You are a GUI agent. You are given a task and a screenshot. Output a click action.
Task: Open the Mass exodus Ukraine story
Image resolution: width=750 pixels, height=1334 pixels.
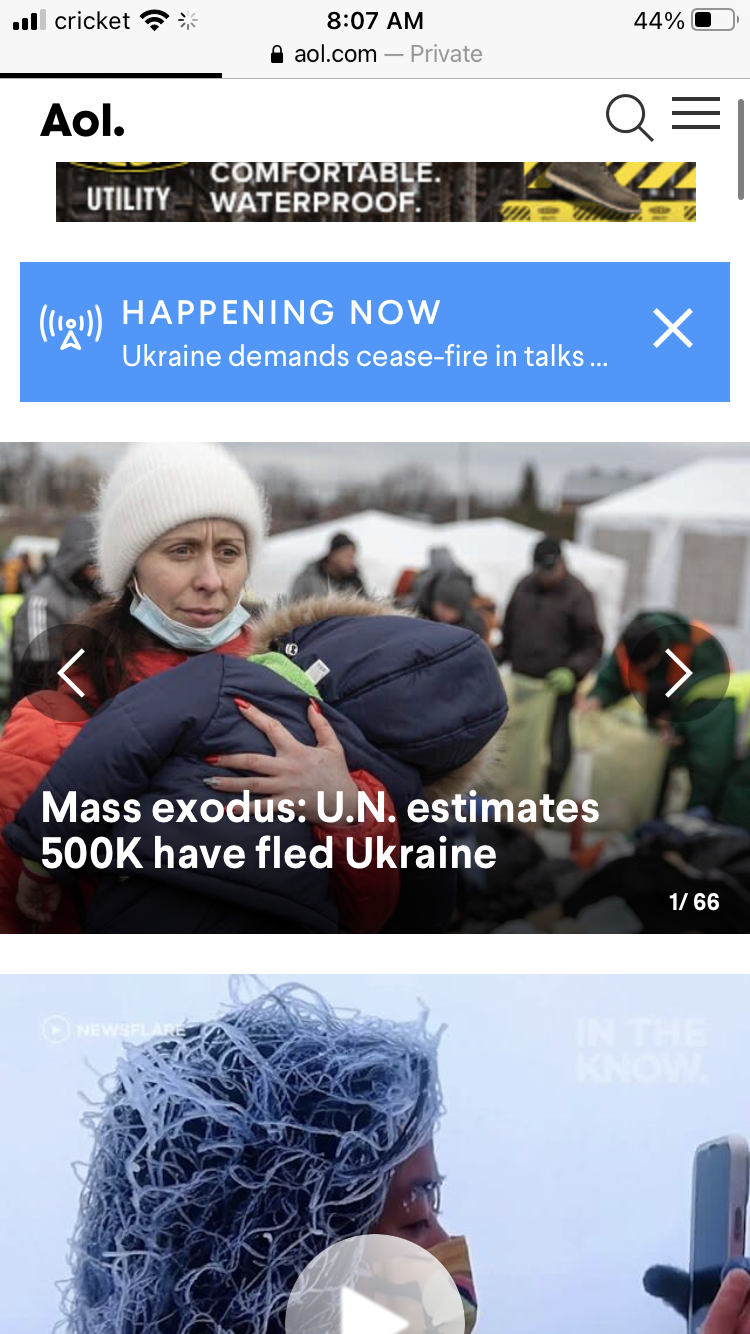pyautogui.click(x=320, y=830)
